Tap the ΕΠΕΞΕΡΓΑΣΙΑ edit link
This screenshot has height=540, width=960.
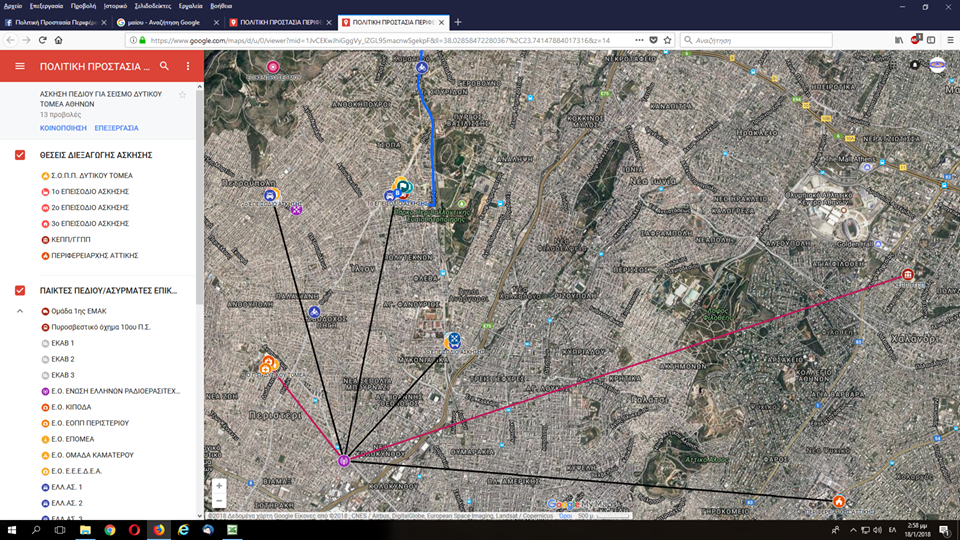[116, 128]
